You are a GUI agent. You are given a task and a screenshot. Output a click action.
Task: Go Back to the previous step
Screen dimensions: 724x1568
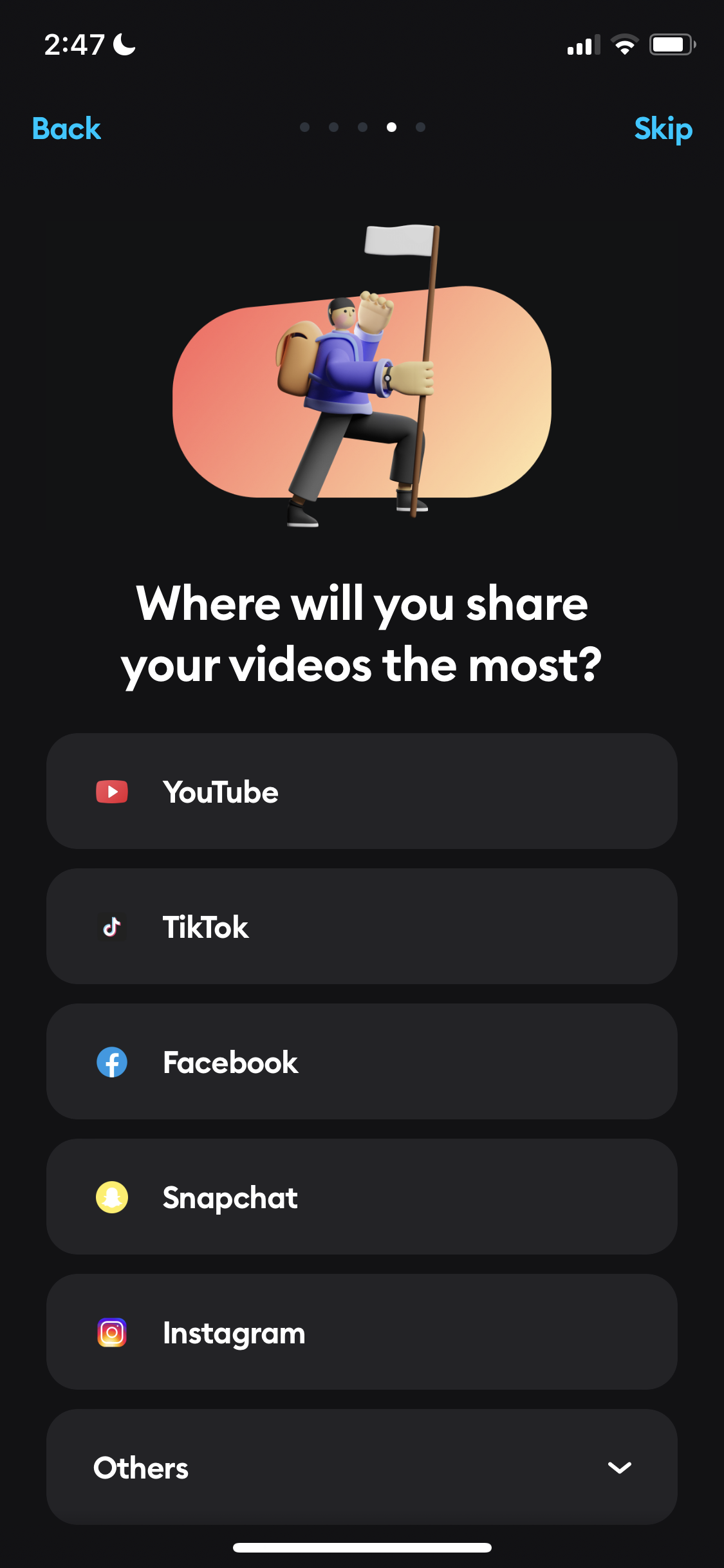[x=65, y=129]
